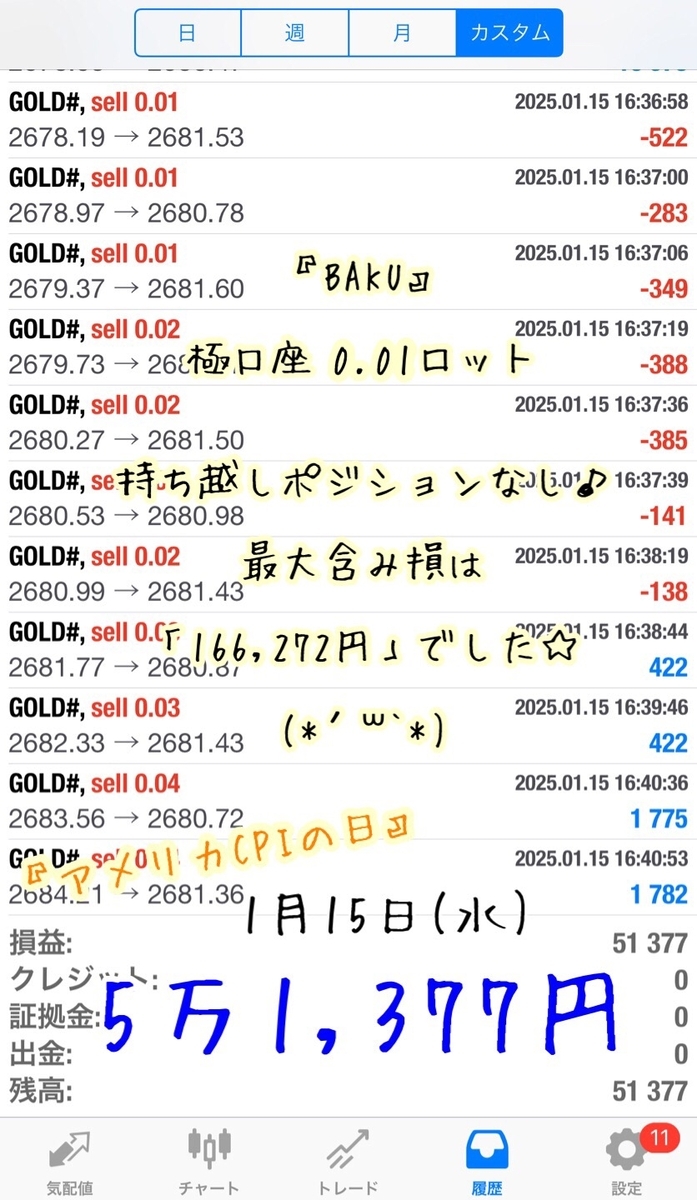Viewport: 697px width, 1200px height.
Task: Switch to the チャート tab
Action: pos(209,1160)
